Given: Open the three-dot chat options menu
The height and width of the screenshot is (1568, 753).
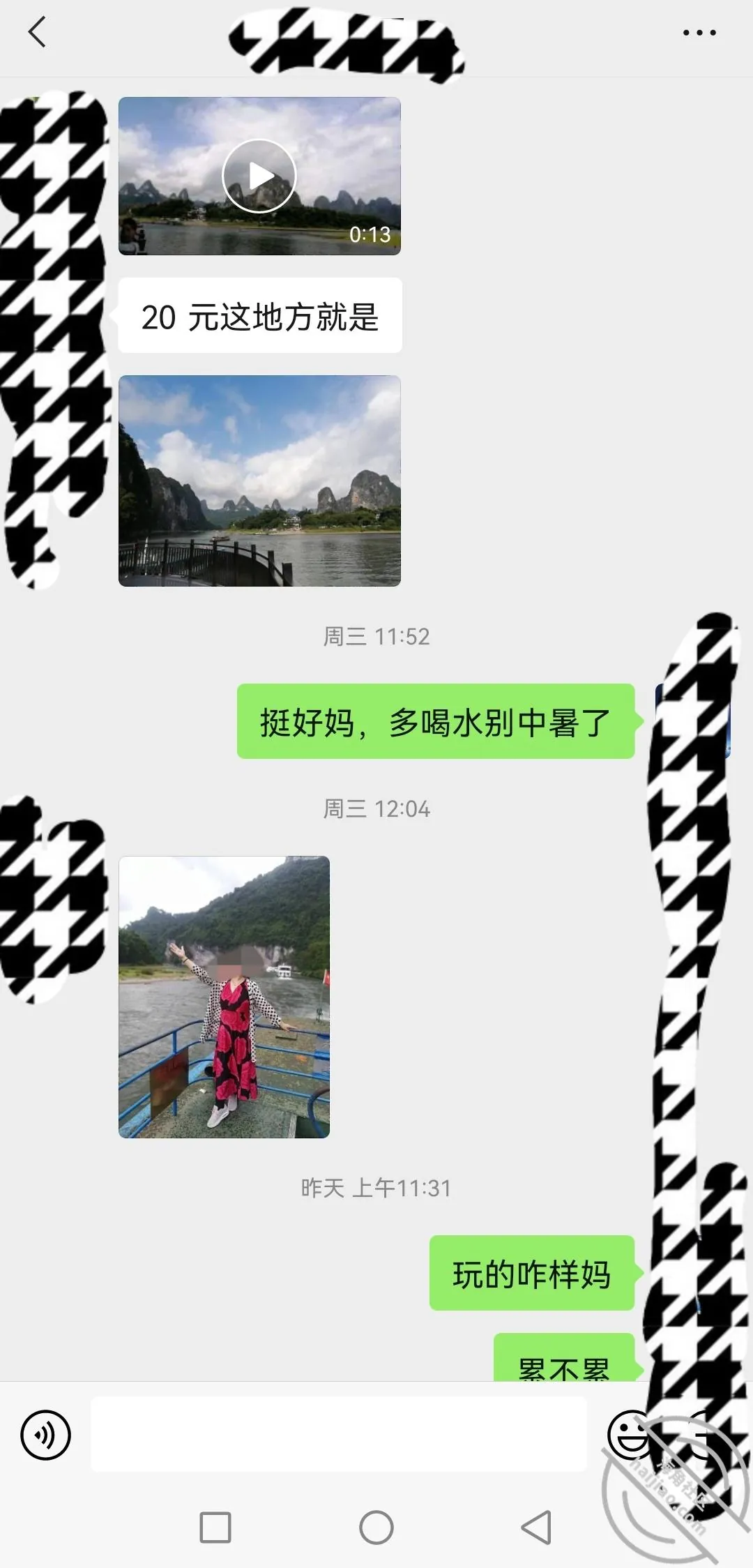Looking at the screenshot, I should tap(699, 33).
